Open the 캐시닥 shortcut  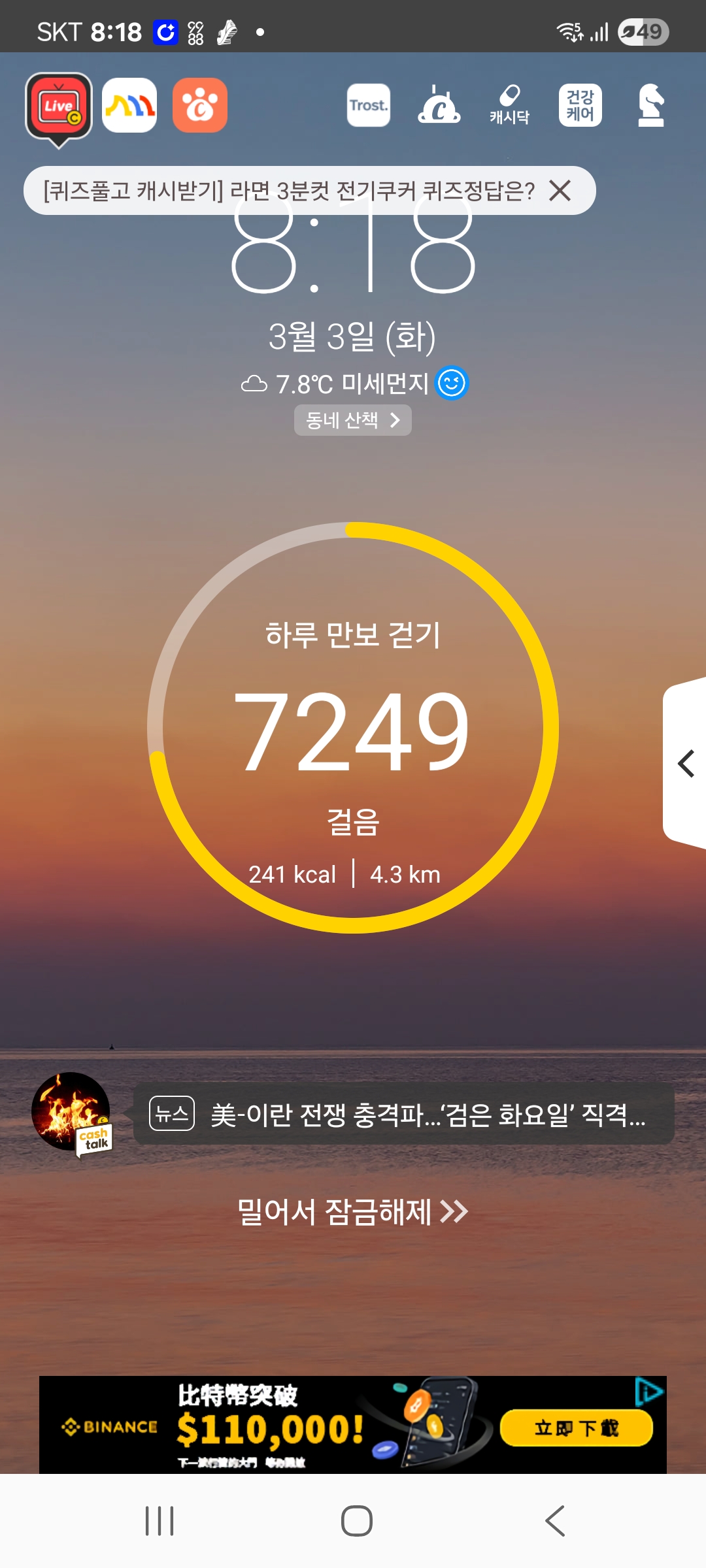[509, 105]
